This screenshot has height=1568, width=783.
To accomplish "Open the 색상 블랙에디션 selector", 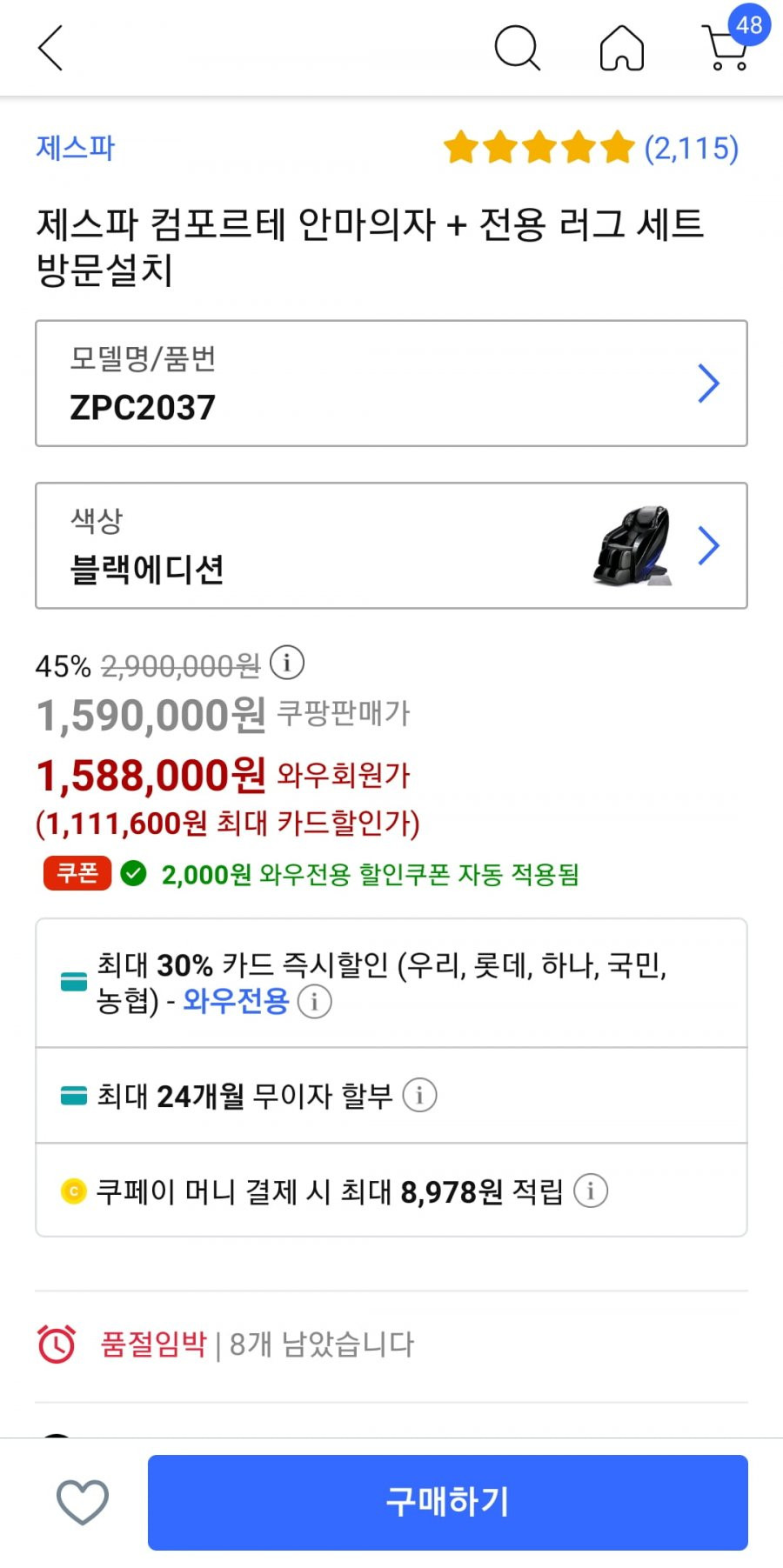I will [391, 546].
